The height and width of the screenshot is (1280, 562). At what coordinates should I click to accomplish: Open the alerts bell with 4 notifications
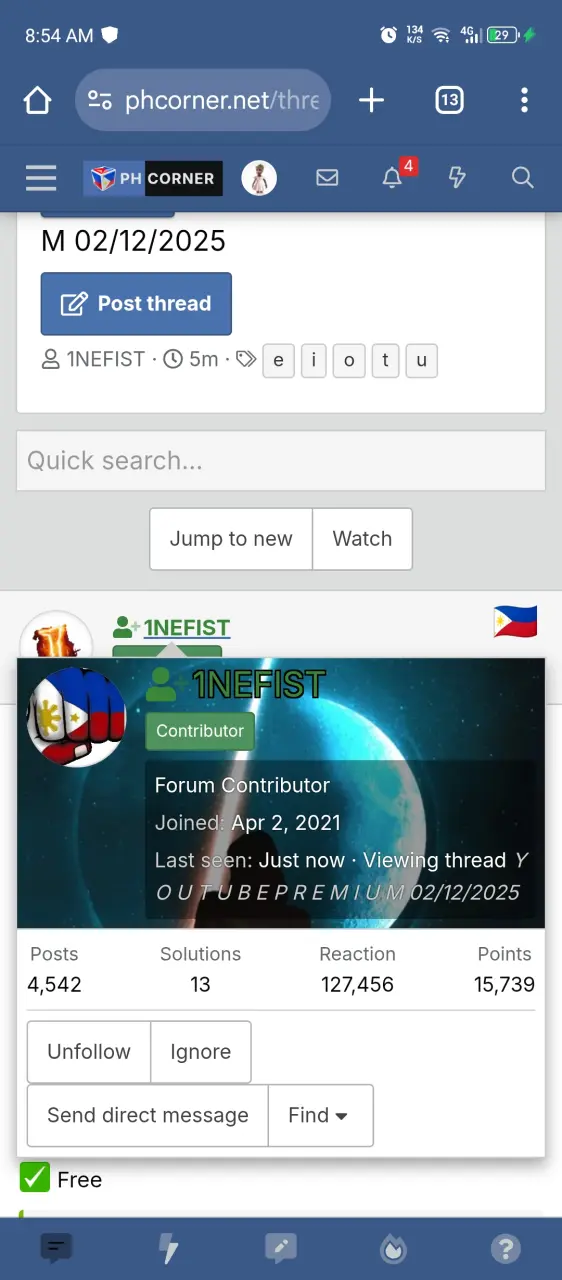tap(393, 178)
